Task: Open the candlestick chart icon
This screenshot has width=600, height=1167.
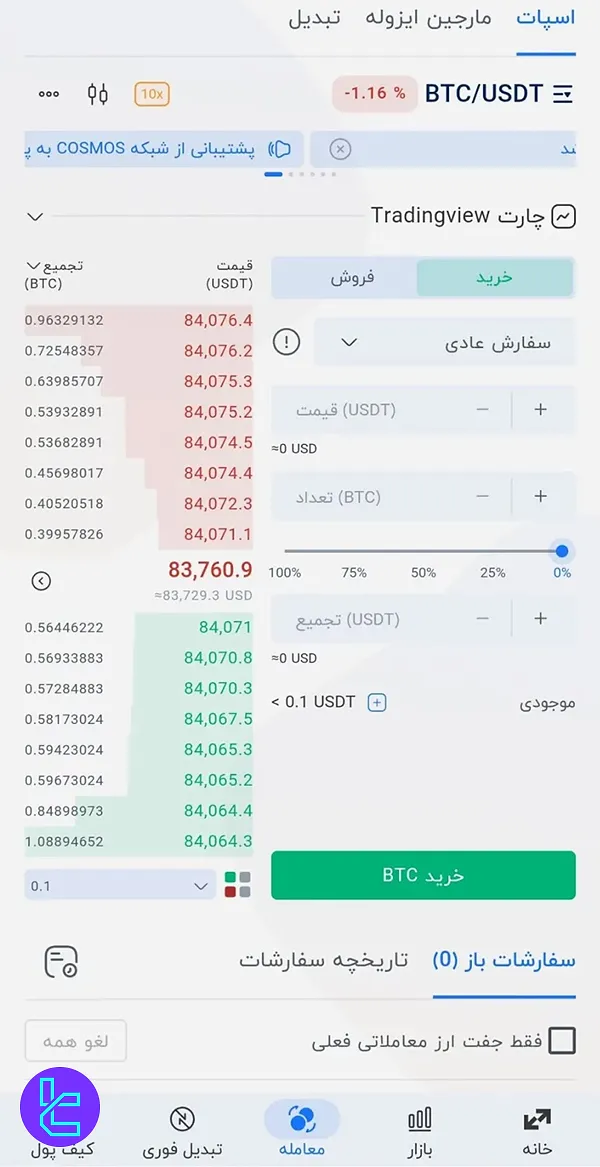Action: tap(97, 94)
